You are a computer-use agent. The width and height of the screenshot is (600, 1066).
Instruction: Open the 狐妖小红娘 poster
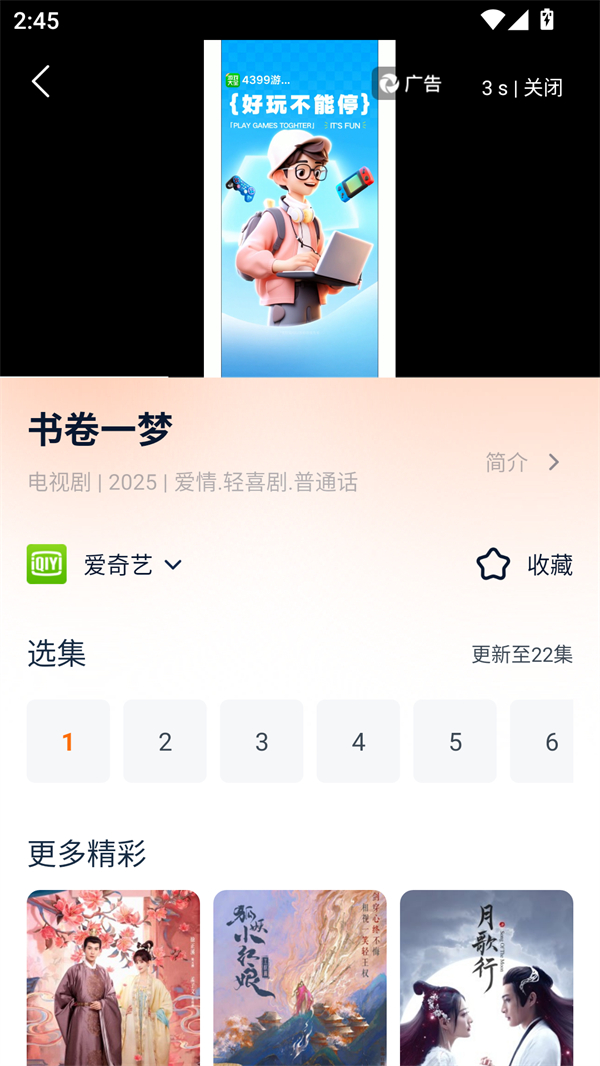[x=300, y=977]
